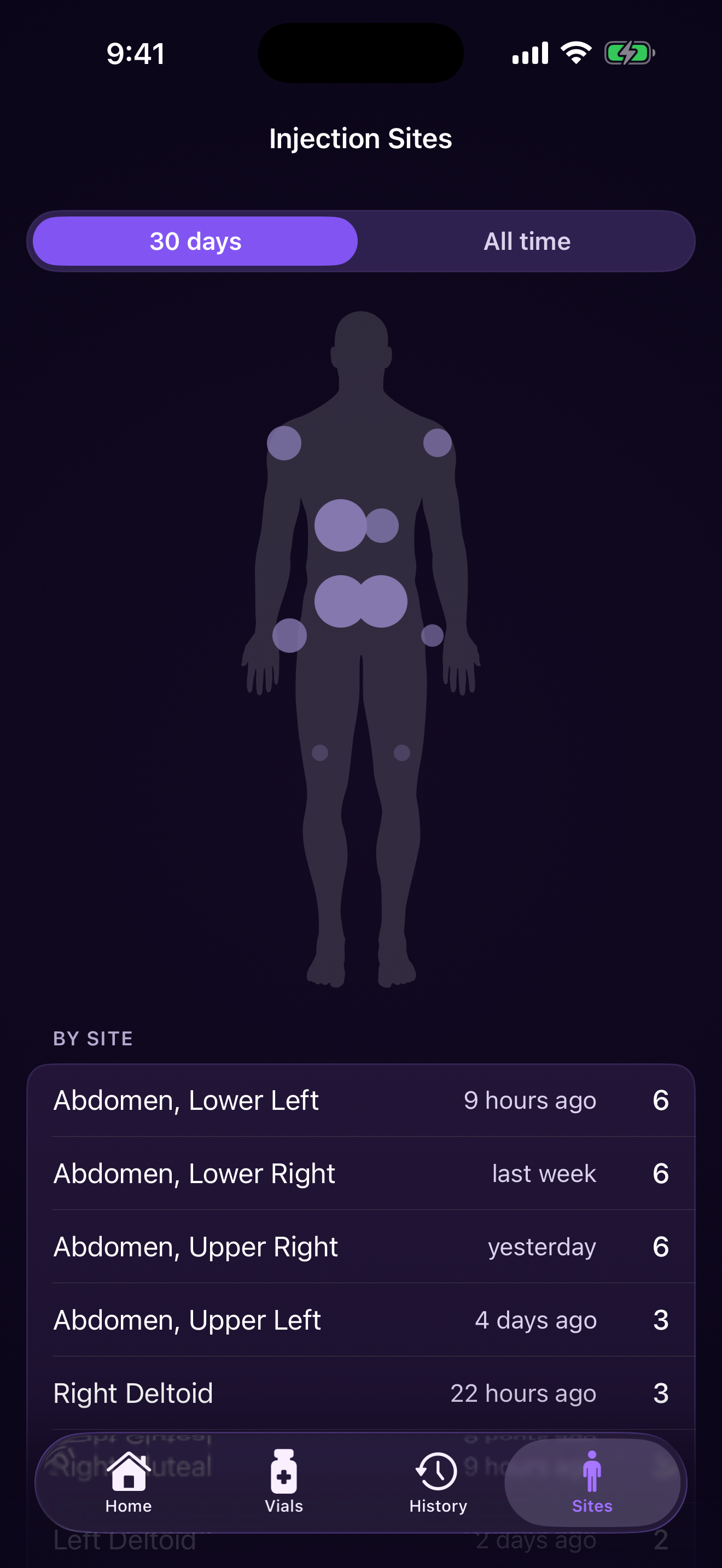722x1568 pixels.
Task: Go to the Vials tab
Action: click(x=284, y=1483)
